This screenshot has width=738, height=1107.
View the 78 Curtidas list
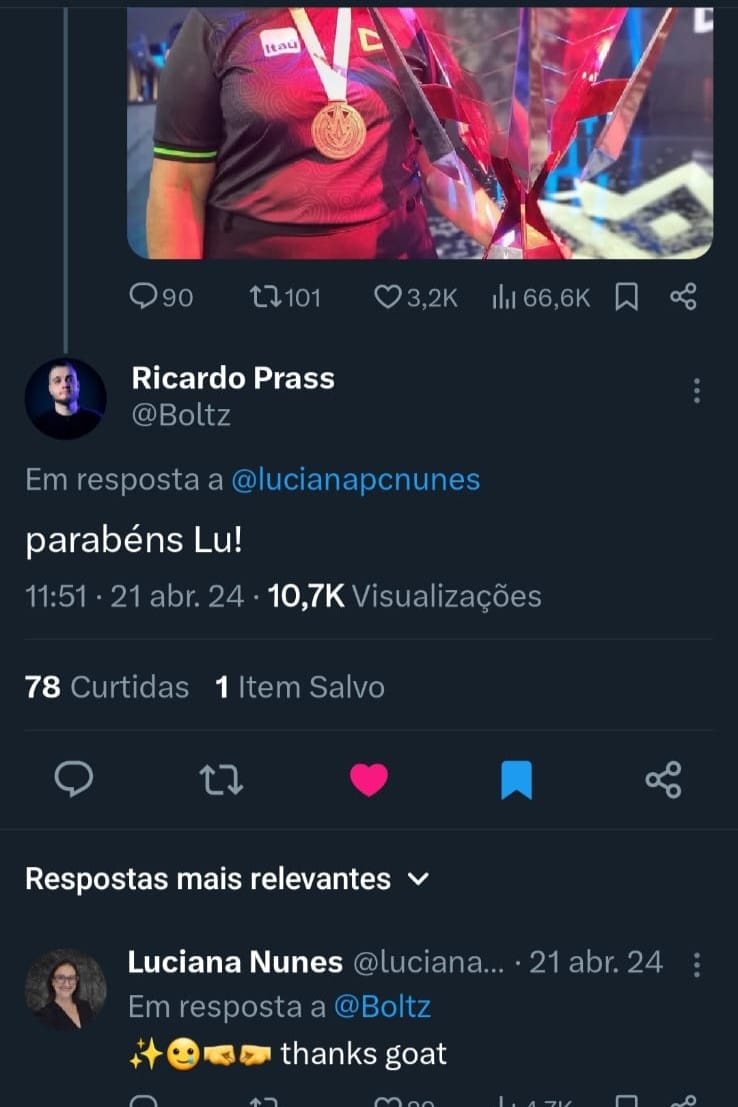click(107, 687)
